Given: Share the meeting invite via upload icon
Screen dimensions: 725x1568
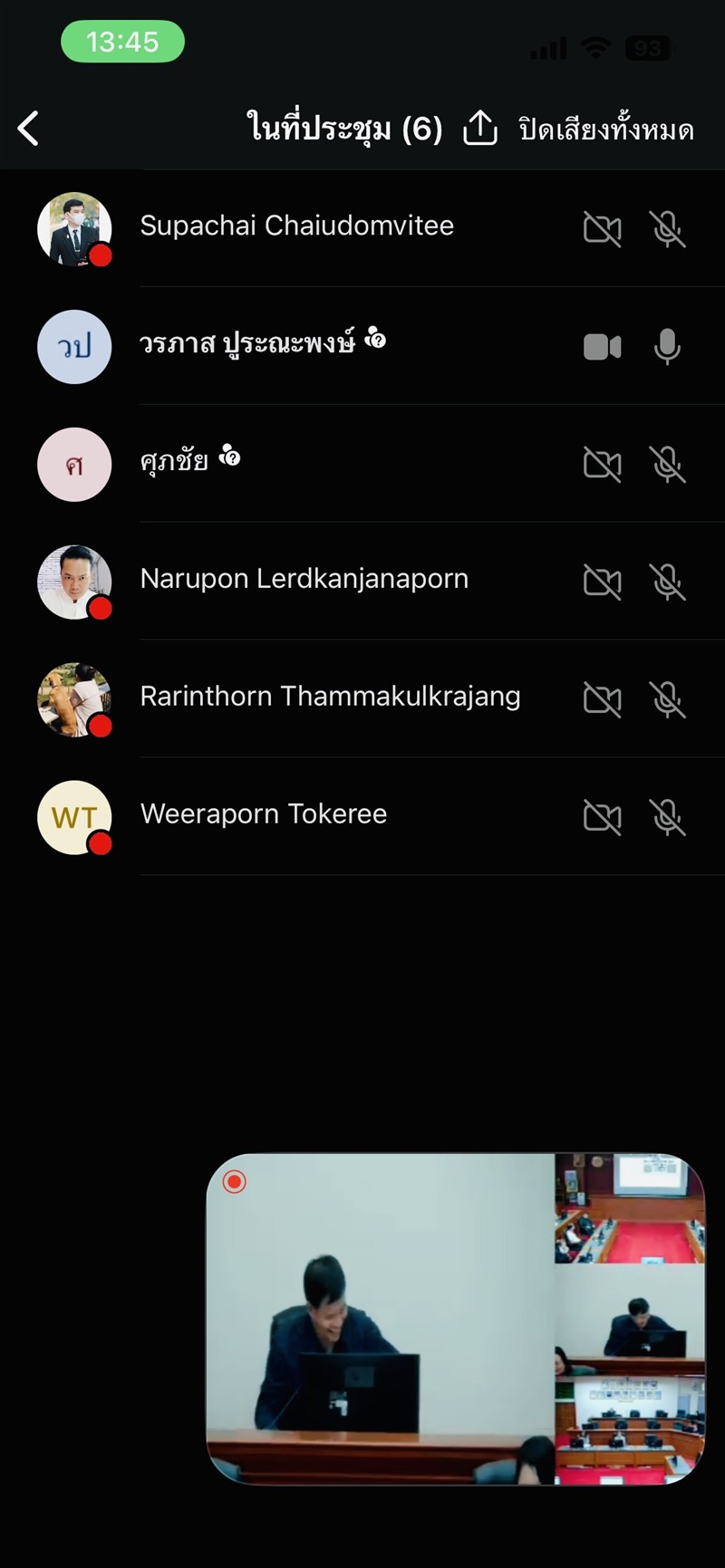Looking at the screenshot, I should 480,129.
